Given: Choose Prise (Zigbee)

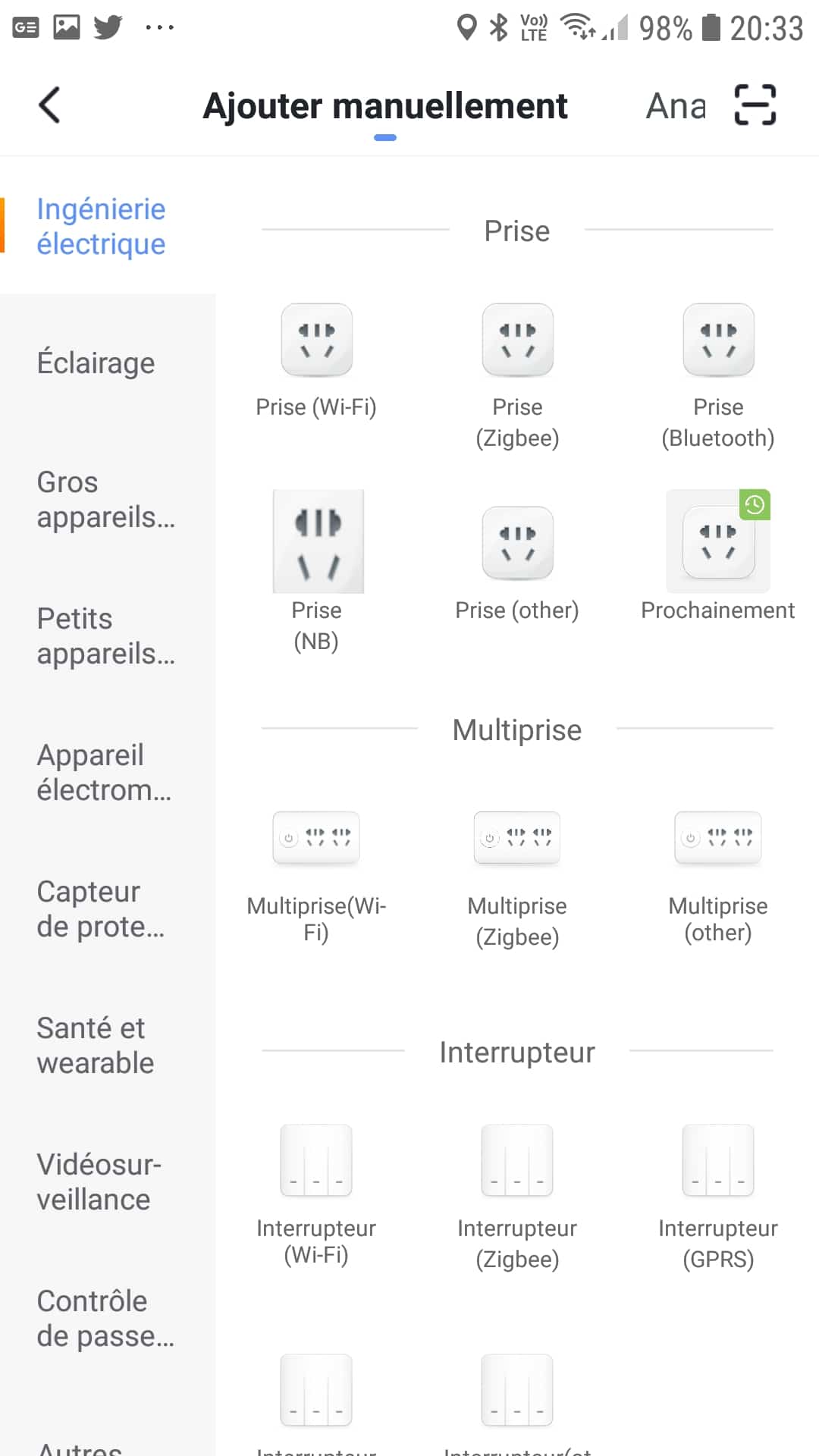Looking at the screenshot, I should tap(517, 377).
